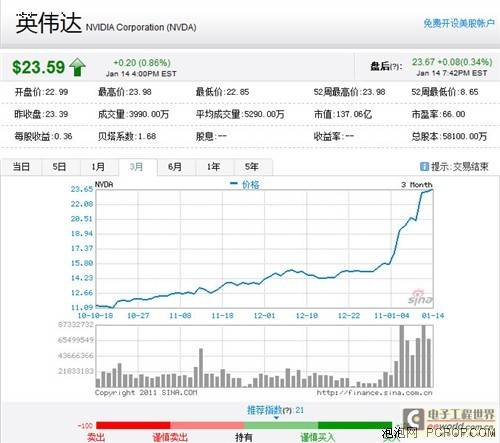Switch chart to 当日 view

(x=21, y=167)
